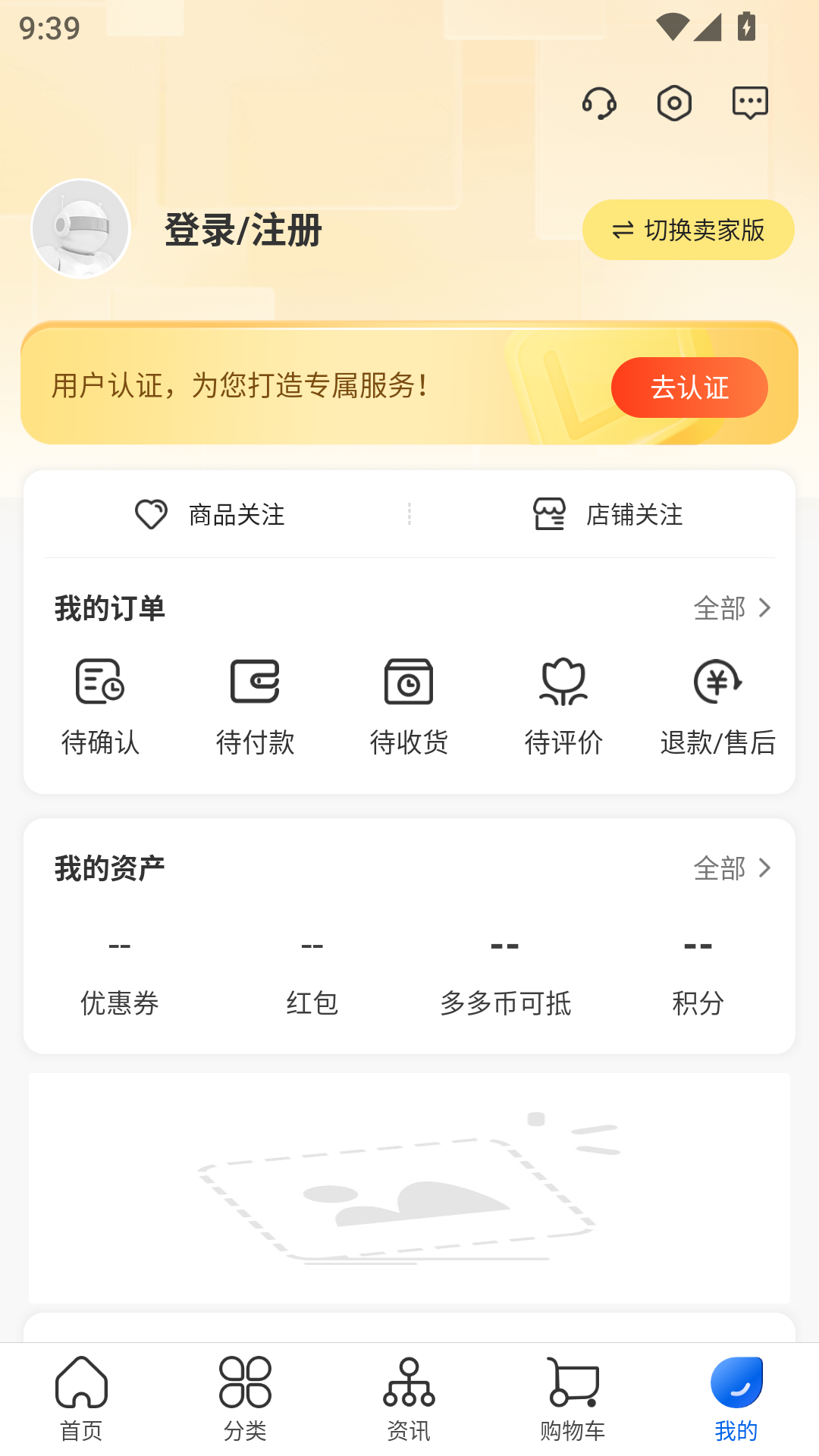The height and width of the screenshot is (1456, 819).
Task: Open customer service headset icon
Action: (x=599, y=103)
